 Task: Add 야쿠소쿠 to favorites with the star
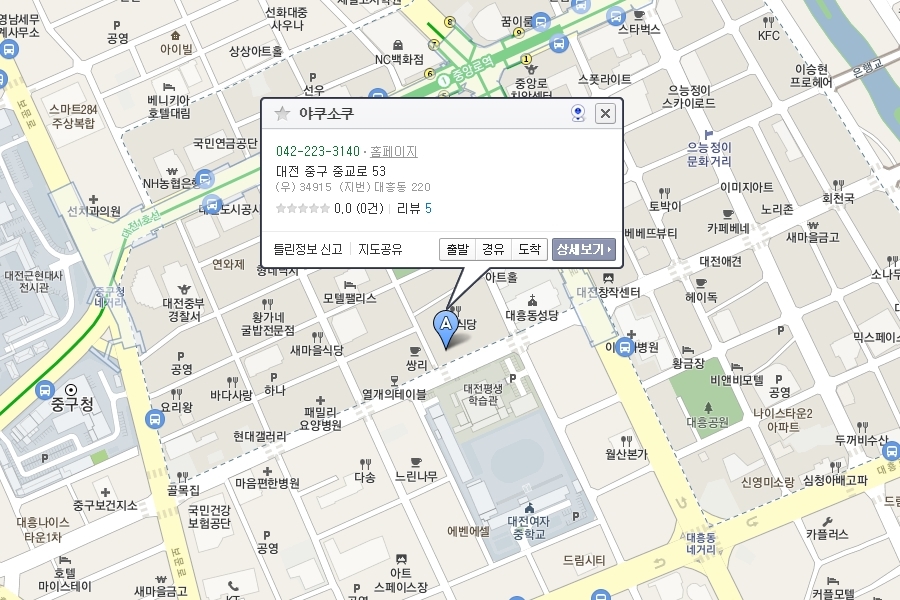click(x=282, y=114)
